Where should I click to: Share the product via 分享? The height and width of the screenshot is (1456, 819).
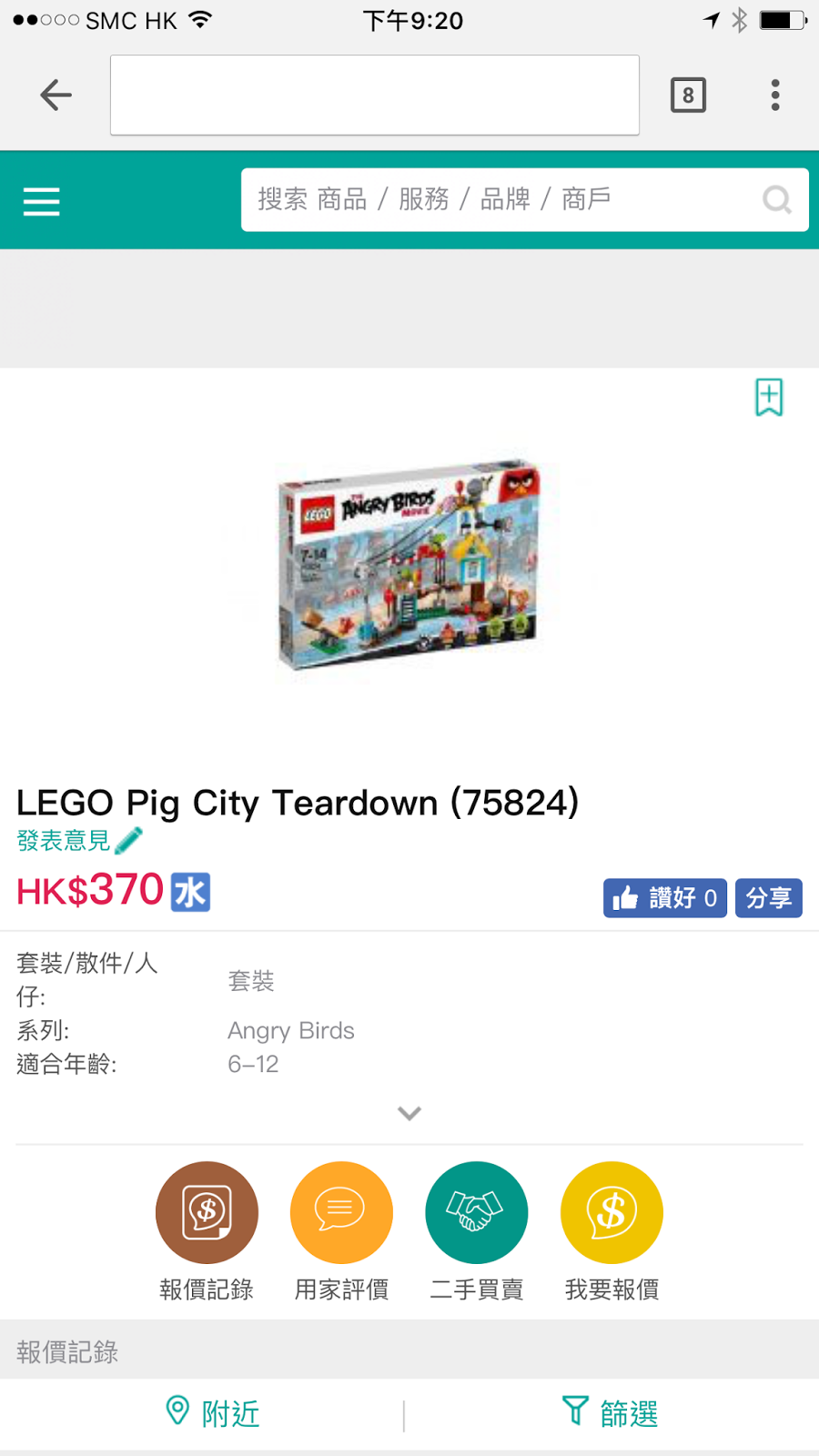click(x=769, y=898)
